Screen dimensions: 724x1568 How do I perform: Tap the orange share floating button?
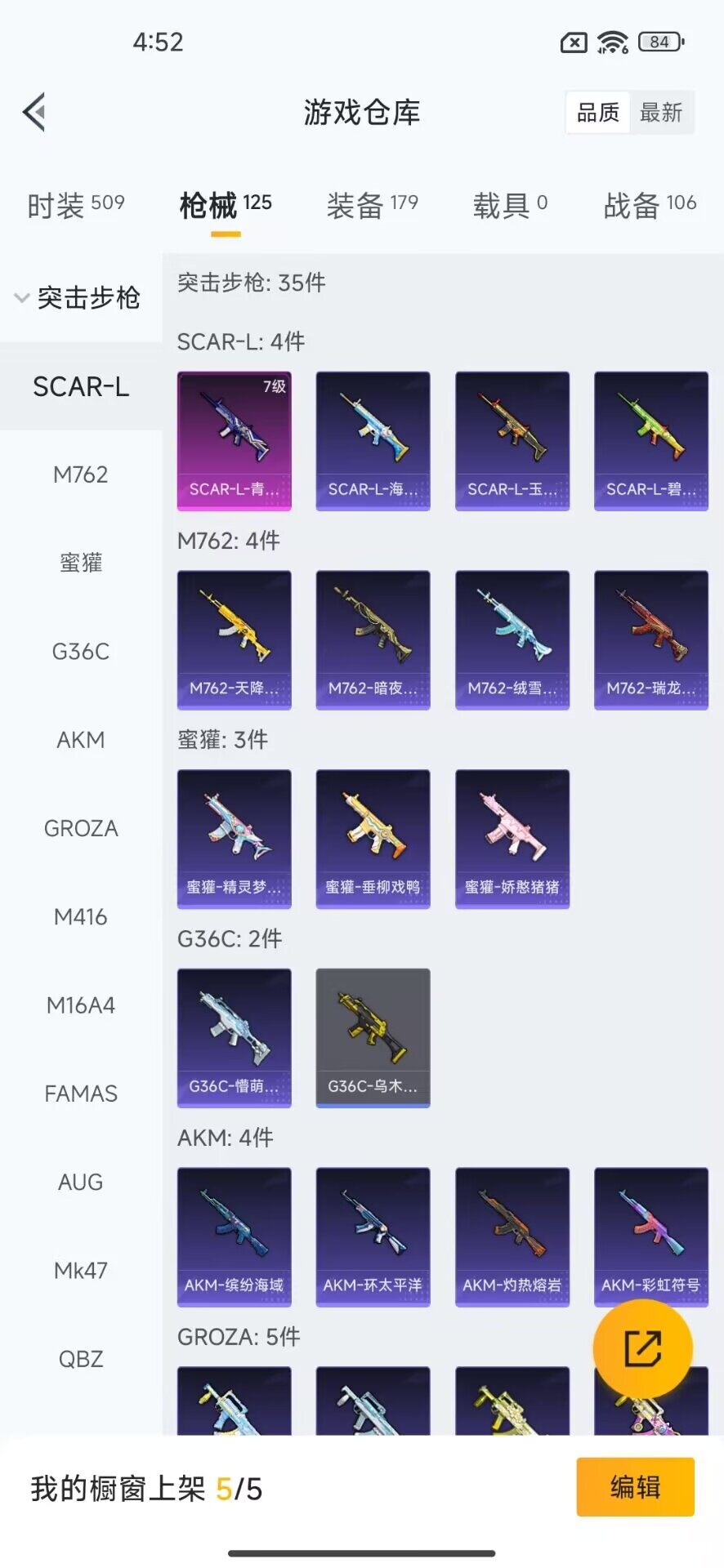[642, 1348]
